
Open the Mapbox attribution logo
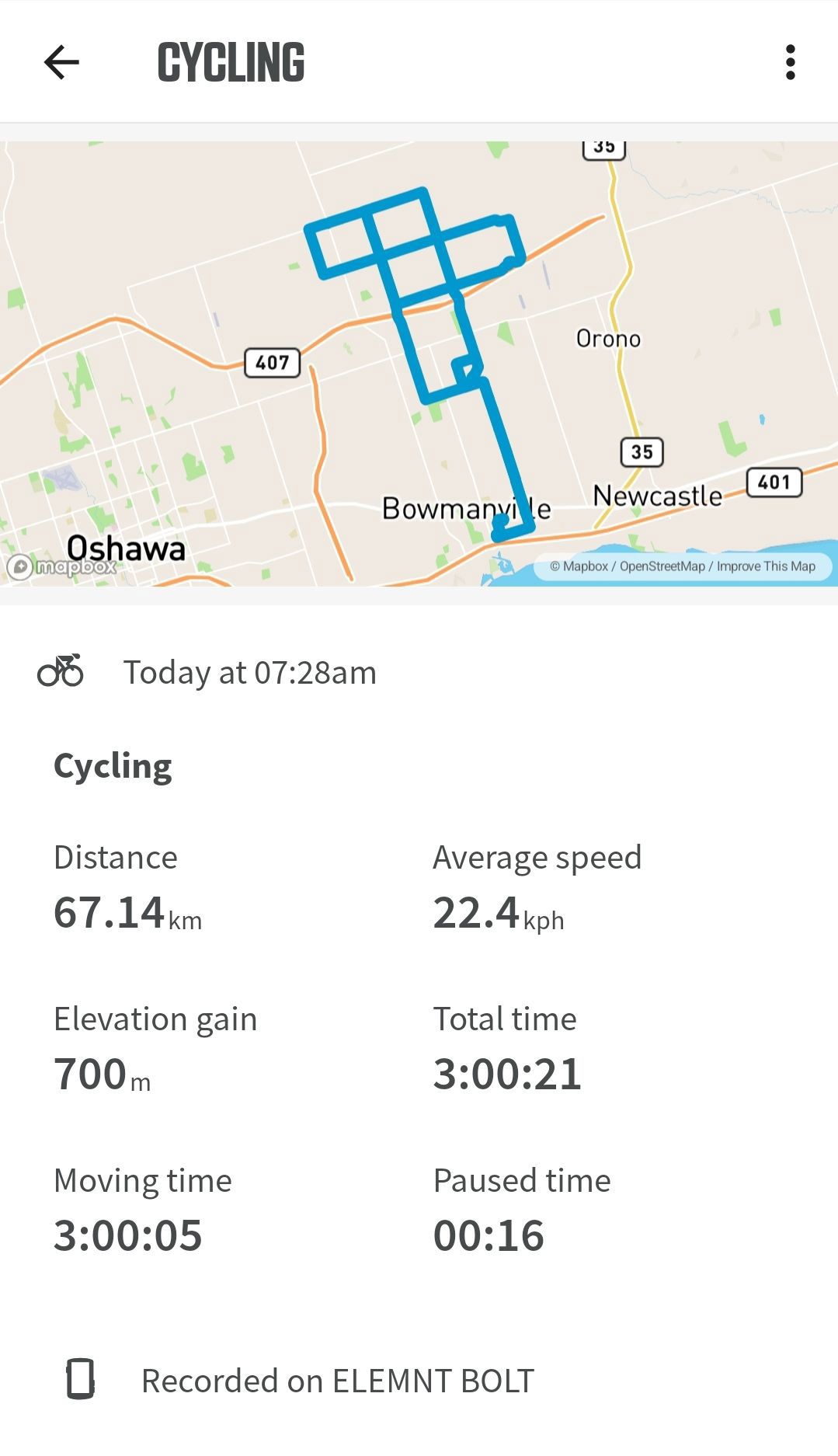(62, 566)
